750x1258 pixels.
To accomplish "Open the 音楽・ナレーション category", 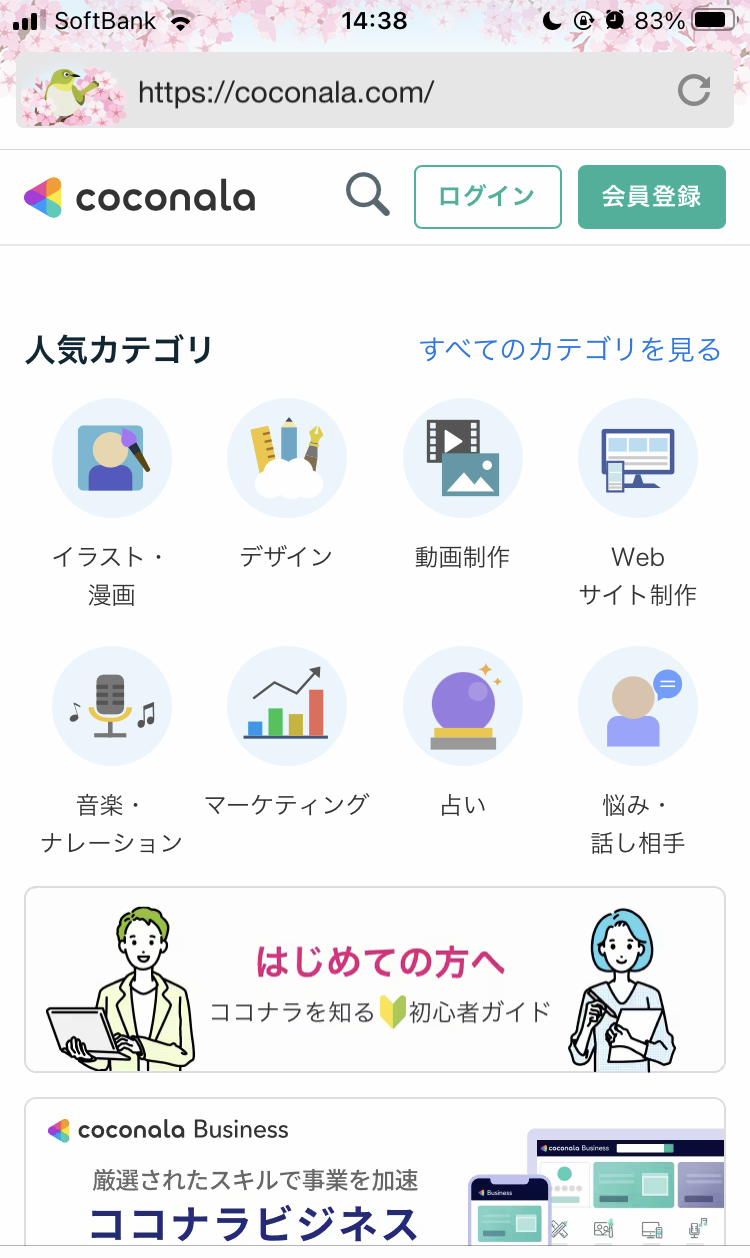I will point(112,752).
